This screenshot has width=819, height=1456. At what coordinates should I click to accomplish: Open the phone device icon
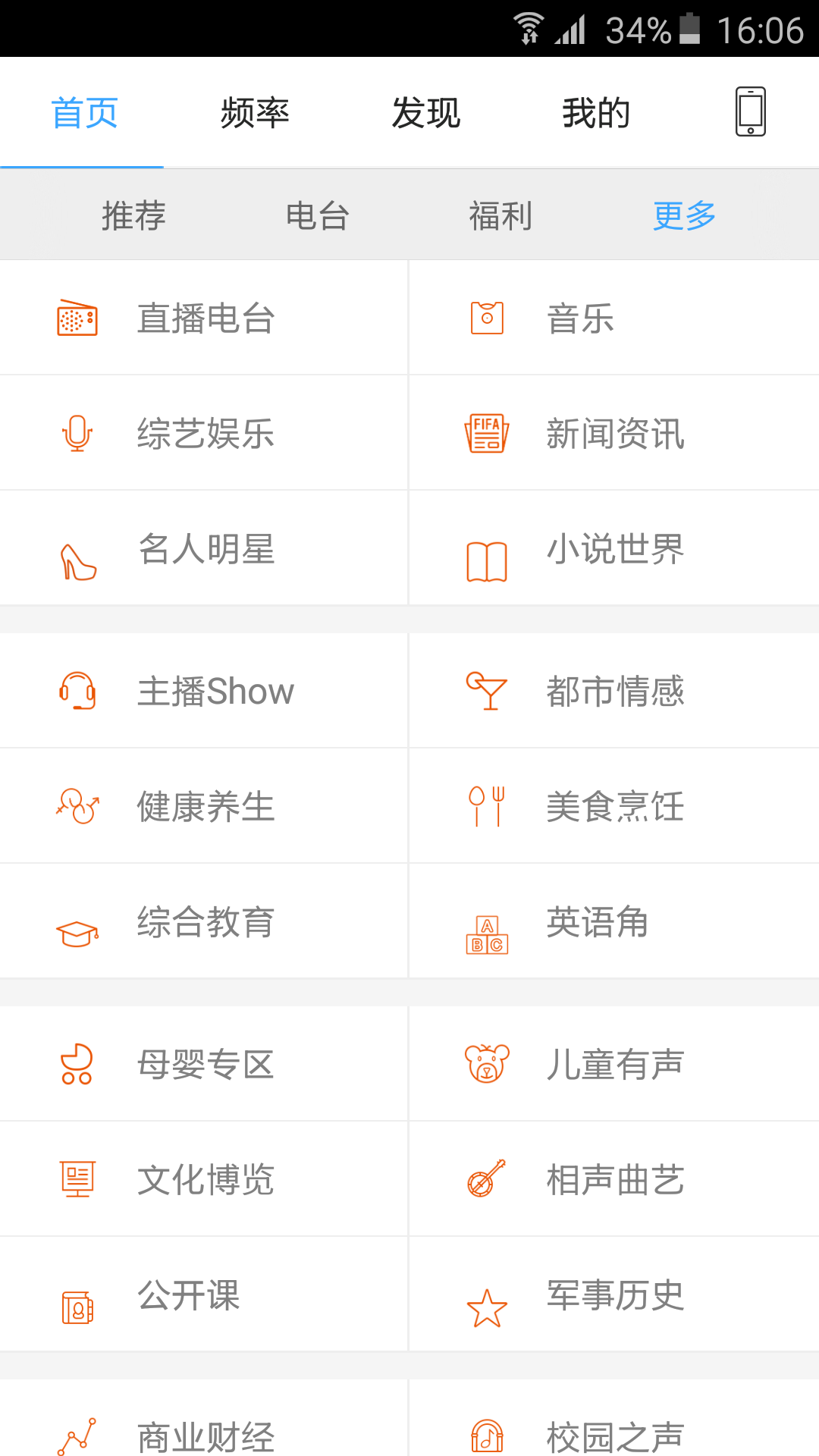tap(750, 112)
